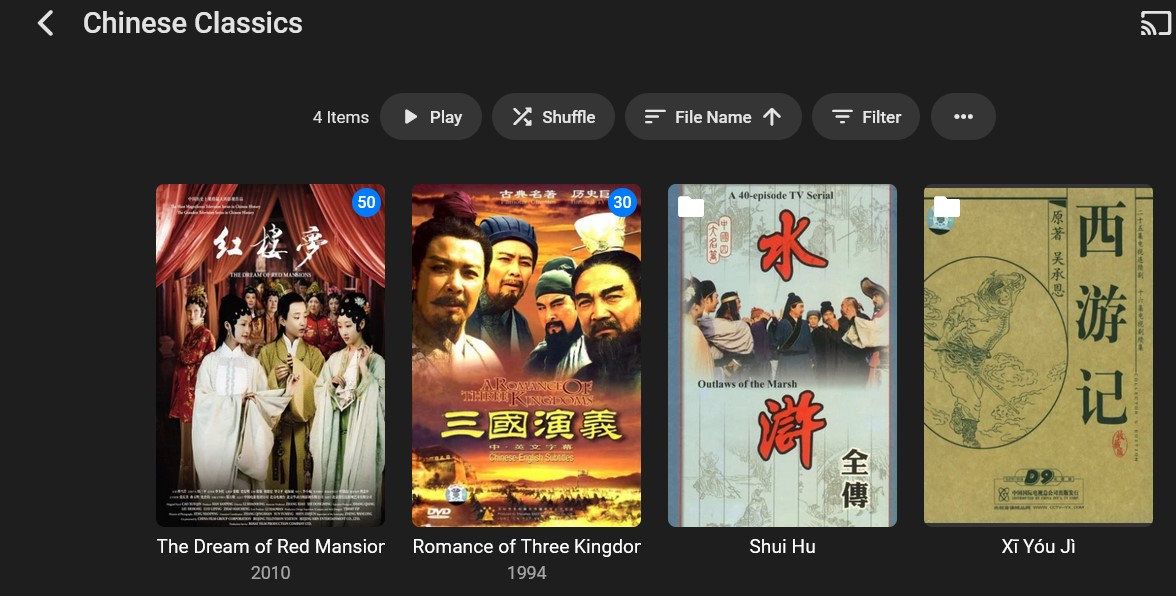Play all items in this collection

(431, 117)
